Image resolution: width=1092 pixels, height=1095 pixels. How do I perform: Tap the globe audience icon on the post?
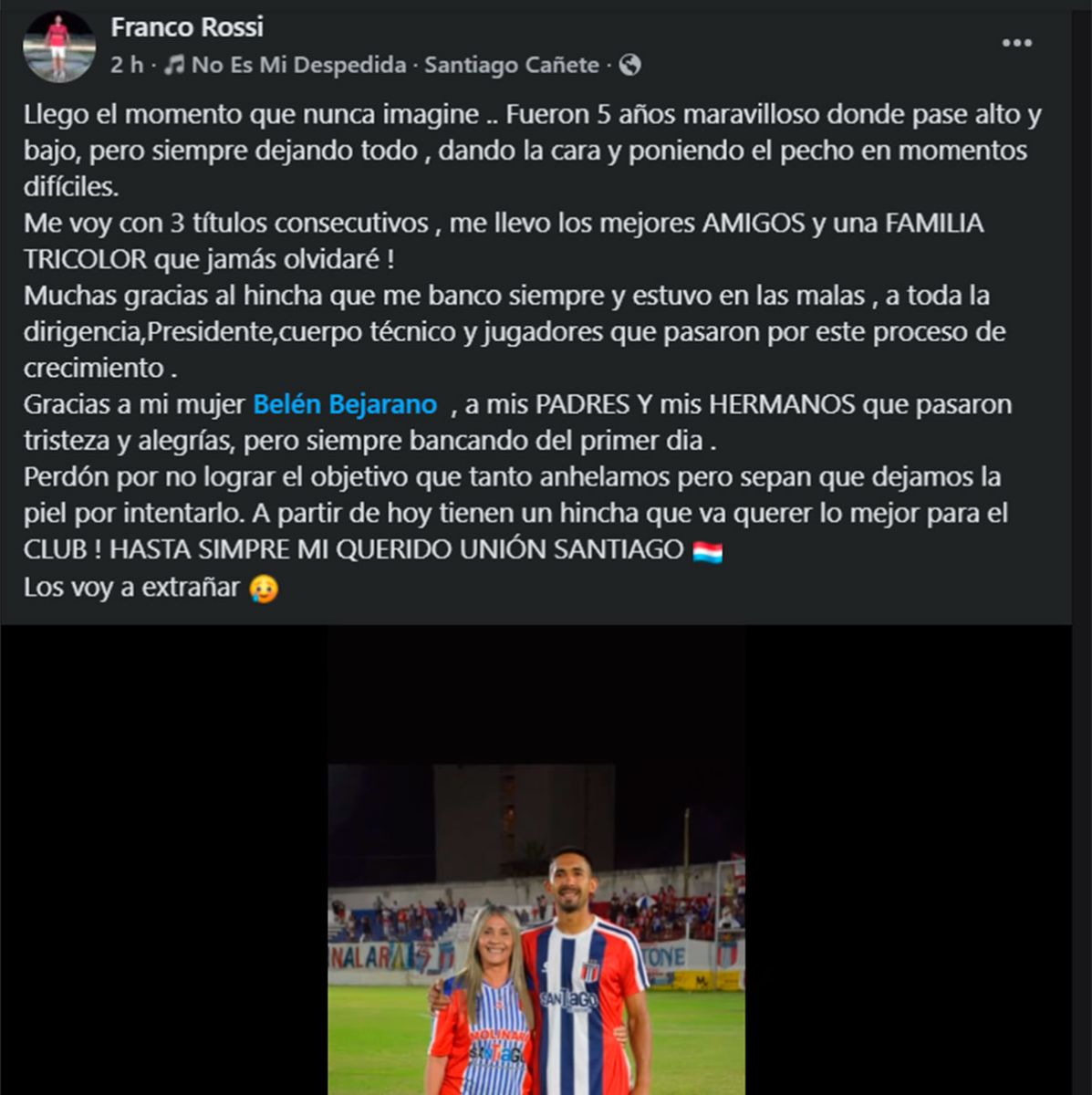point(629,65)
